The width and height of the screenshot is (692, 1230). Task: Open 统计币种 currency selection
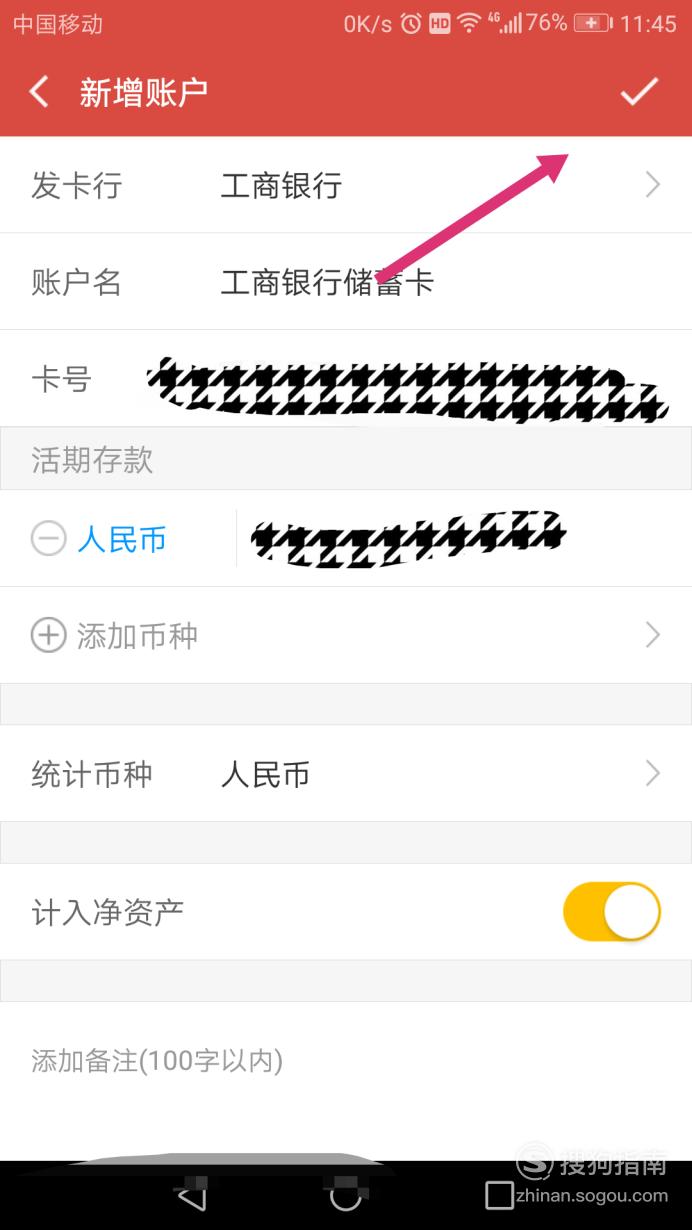[x=346, y=773]
